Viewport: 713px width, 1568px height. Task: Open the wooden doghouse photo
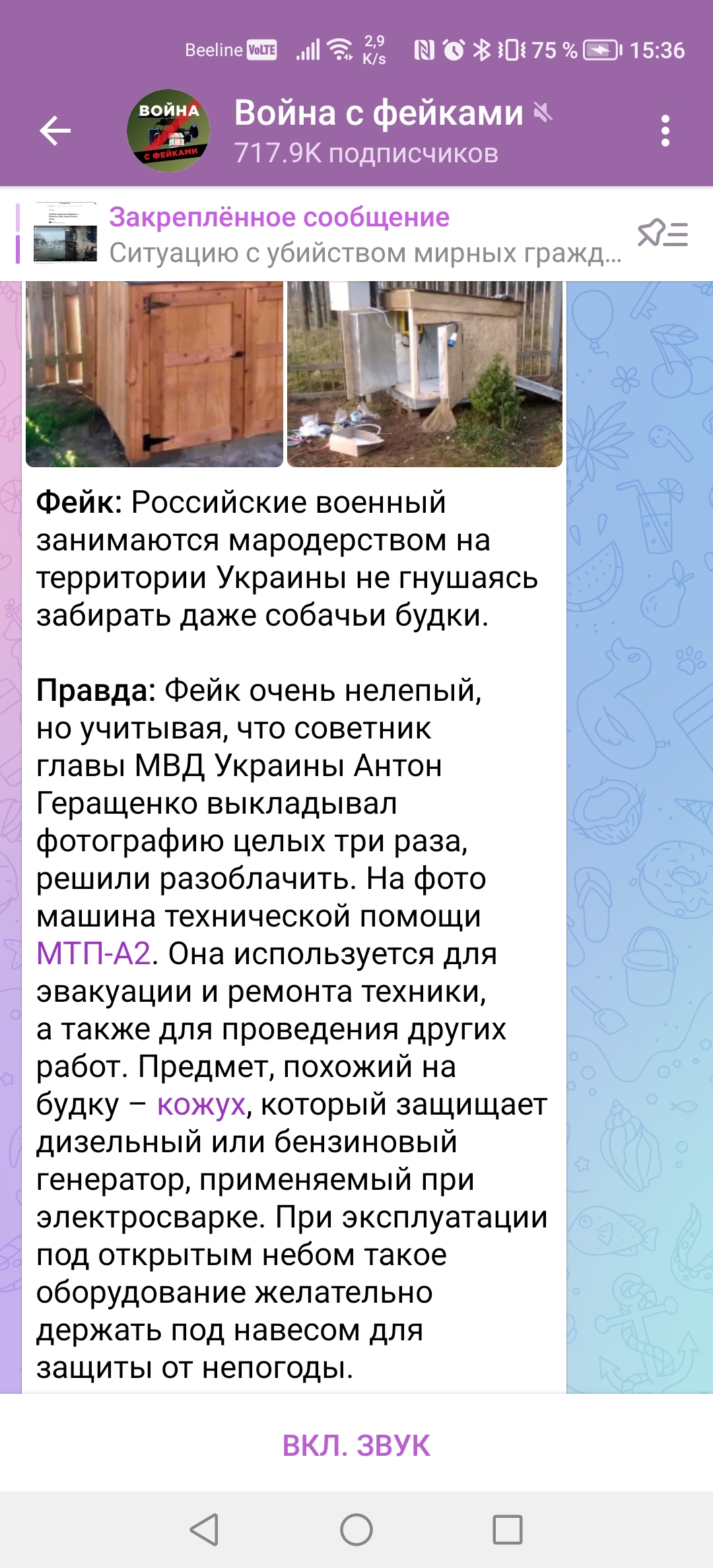(154, 374)
